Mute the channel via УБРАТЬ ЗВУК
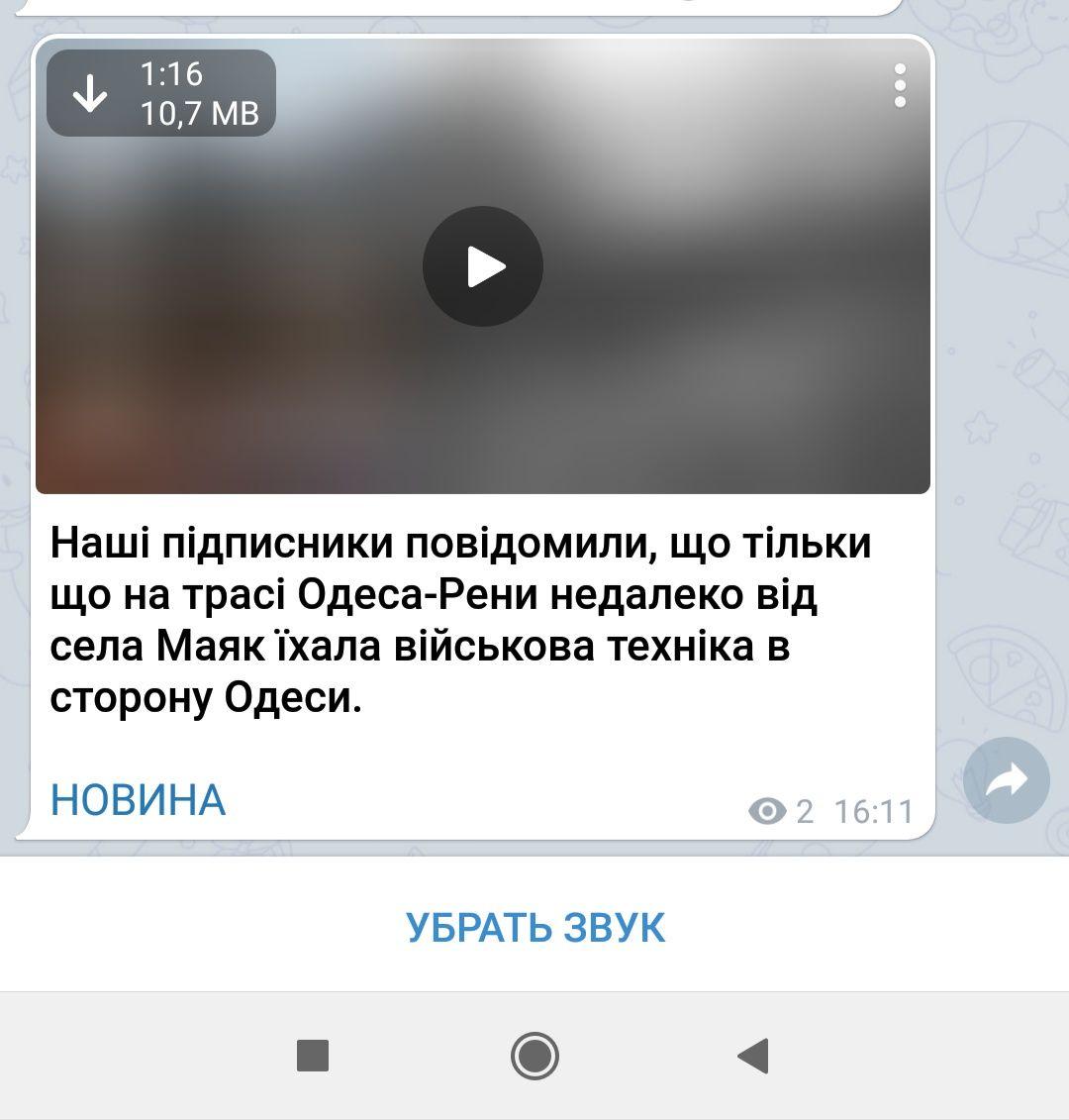1069x1120 pixels. (x=534, y=927)
